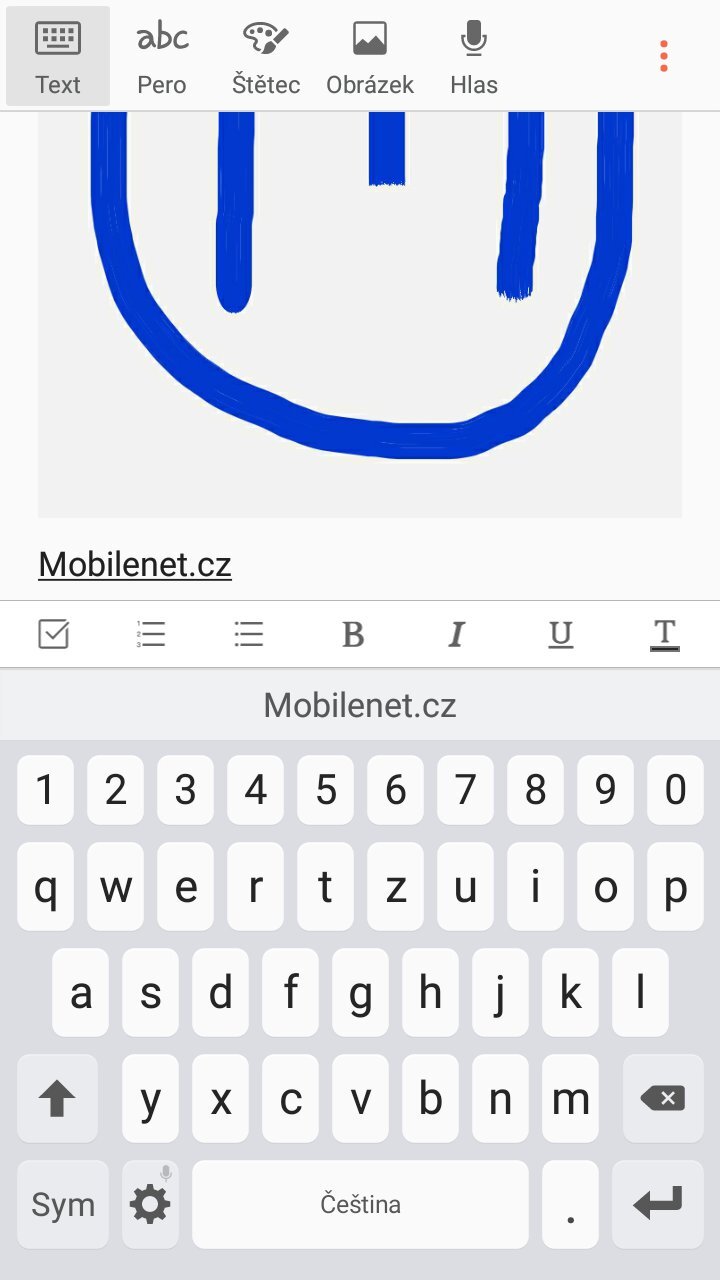Select the Pero handwriting tool
Screen dimensions: 720x1280
click(x=162, y=58)
